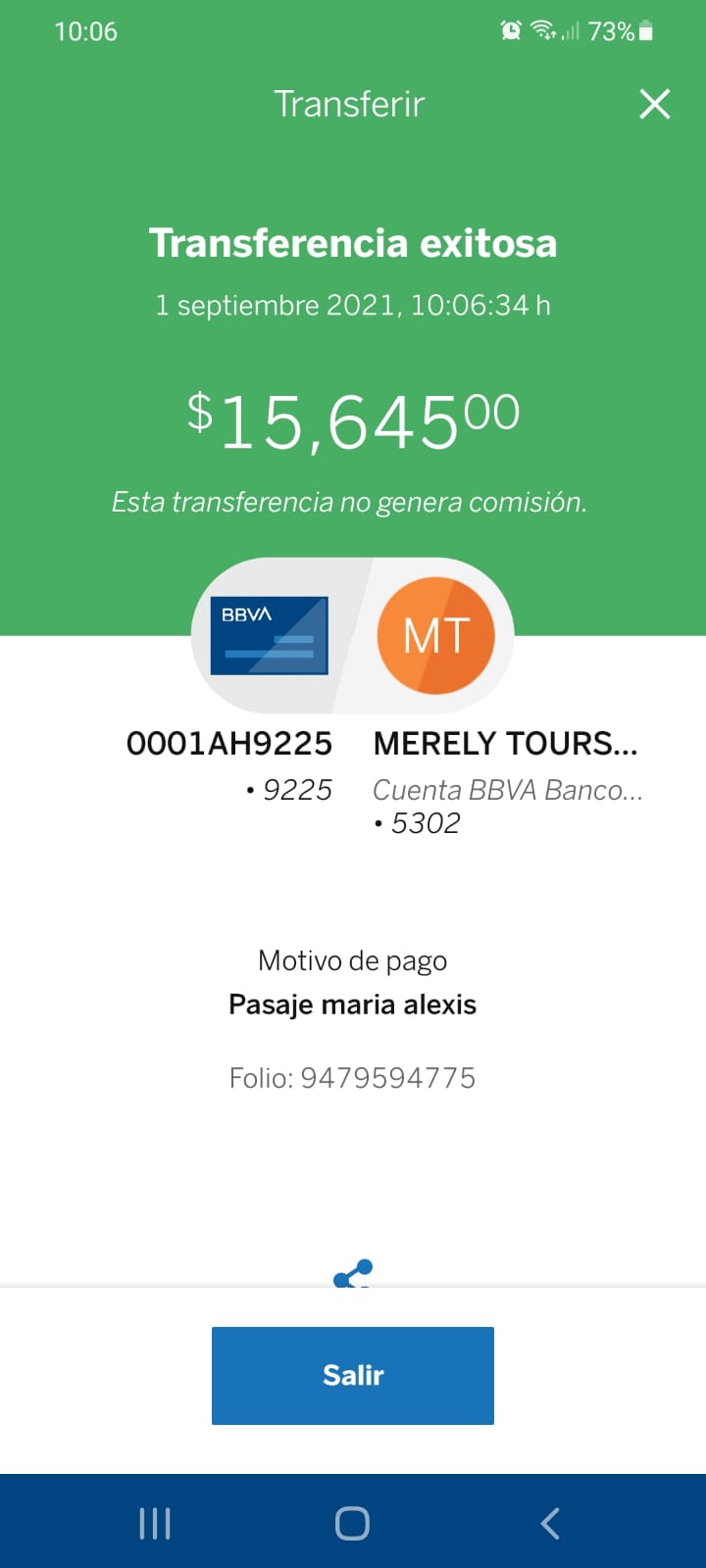Go back using the system back arrow

(x=550, y=1523)
